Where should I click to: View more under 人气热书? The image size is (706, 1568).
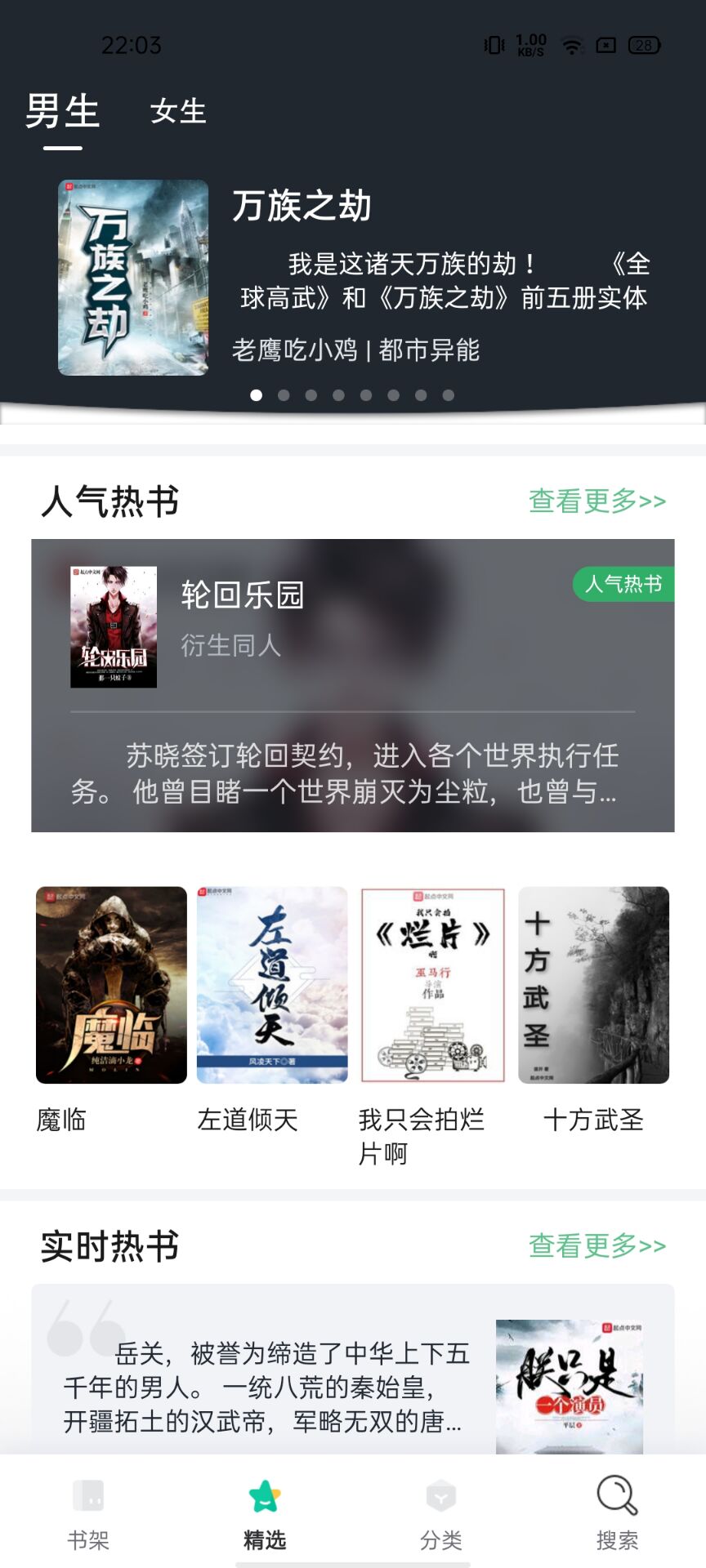coord(597,501)
